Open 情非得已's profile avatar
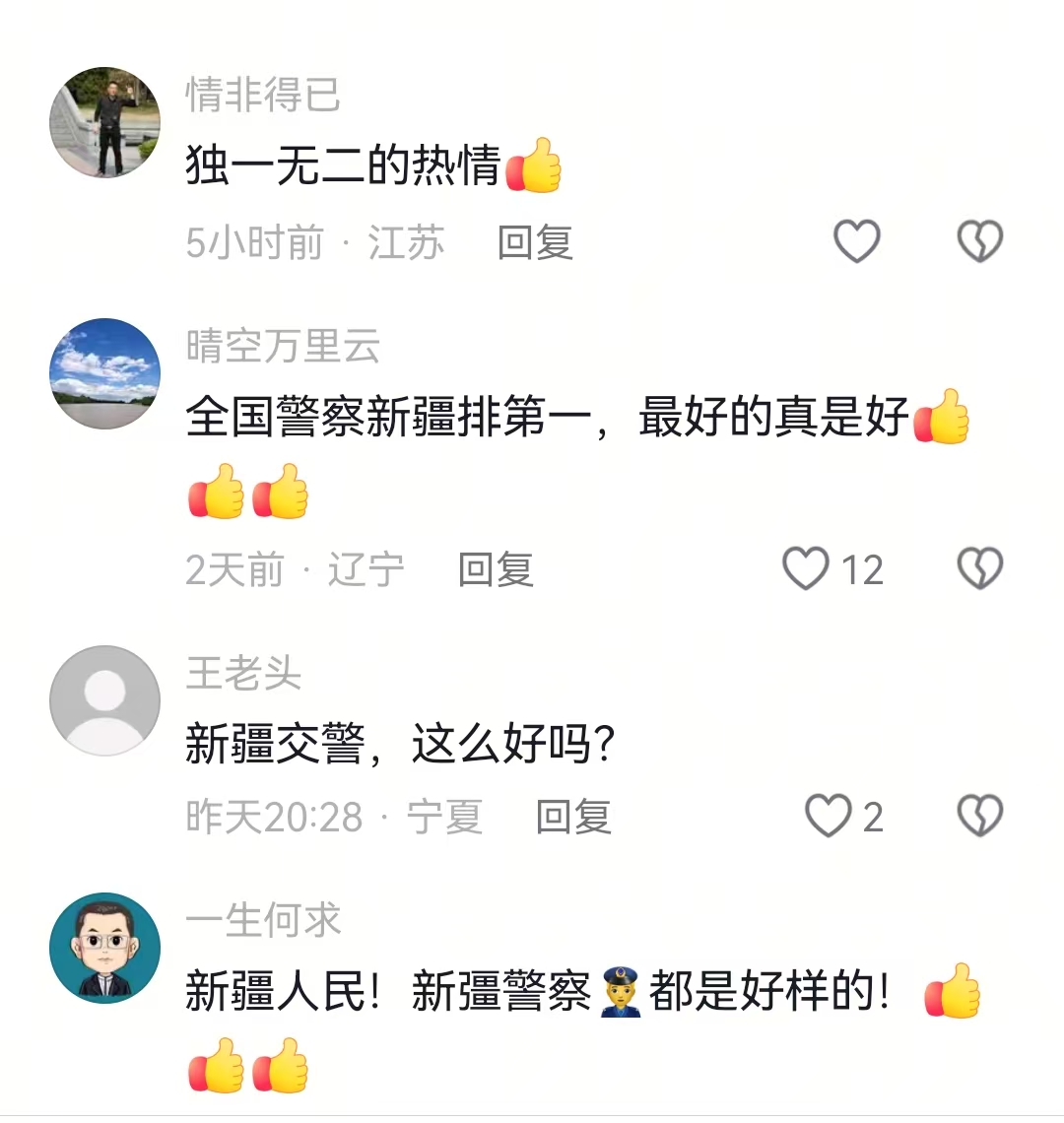Screen dimensions: 1064x1123 click(104, 122)
